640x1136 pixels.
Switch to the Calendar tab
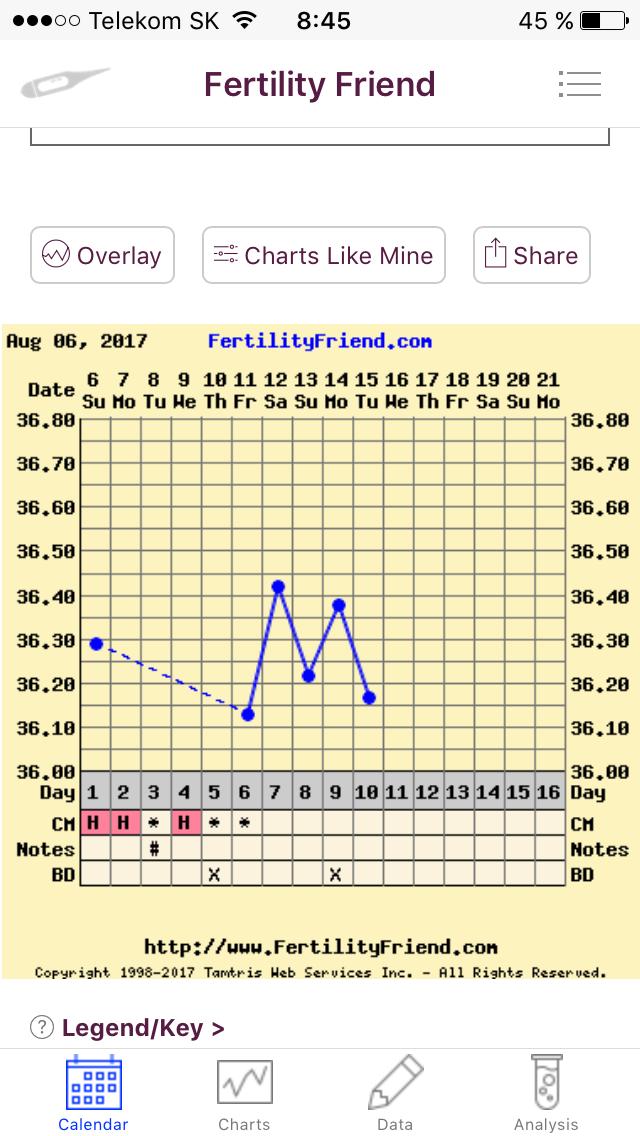pyautogui.click(x=93, y=1093)
